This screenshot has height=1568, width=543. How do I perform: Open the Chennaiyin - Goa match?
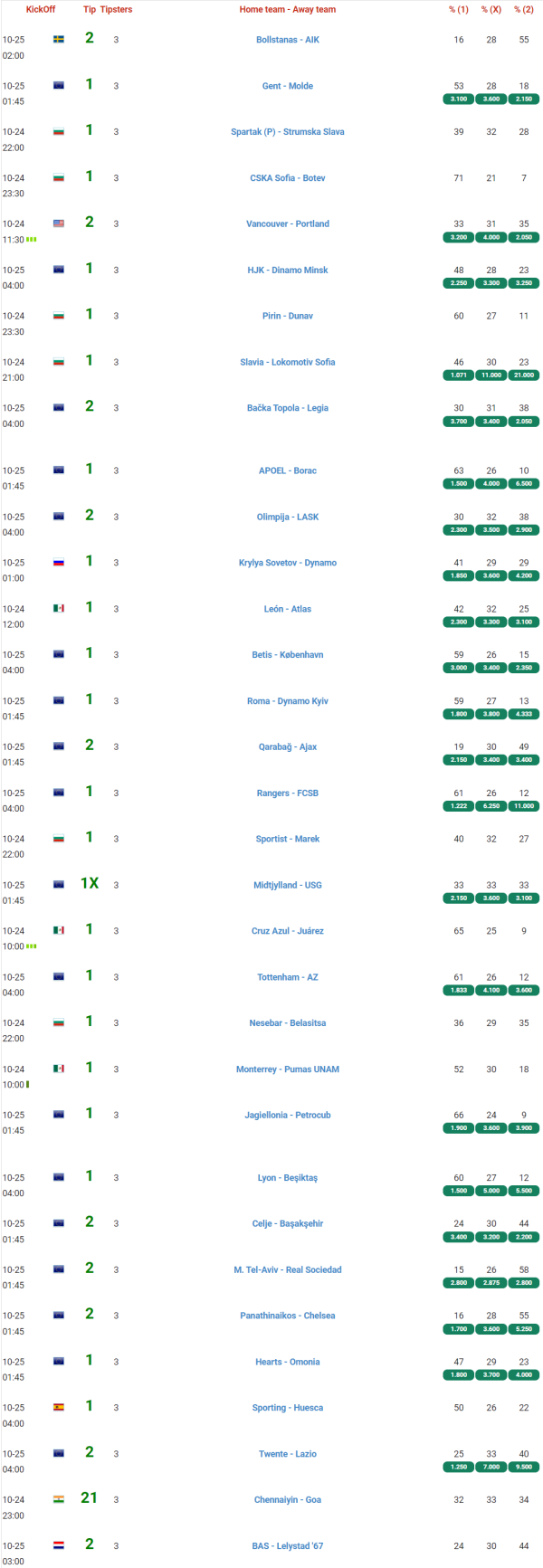(287, 1499)
